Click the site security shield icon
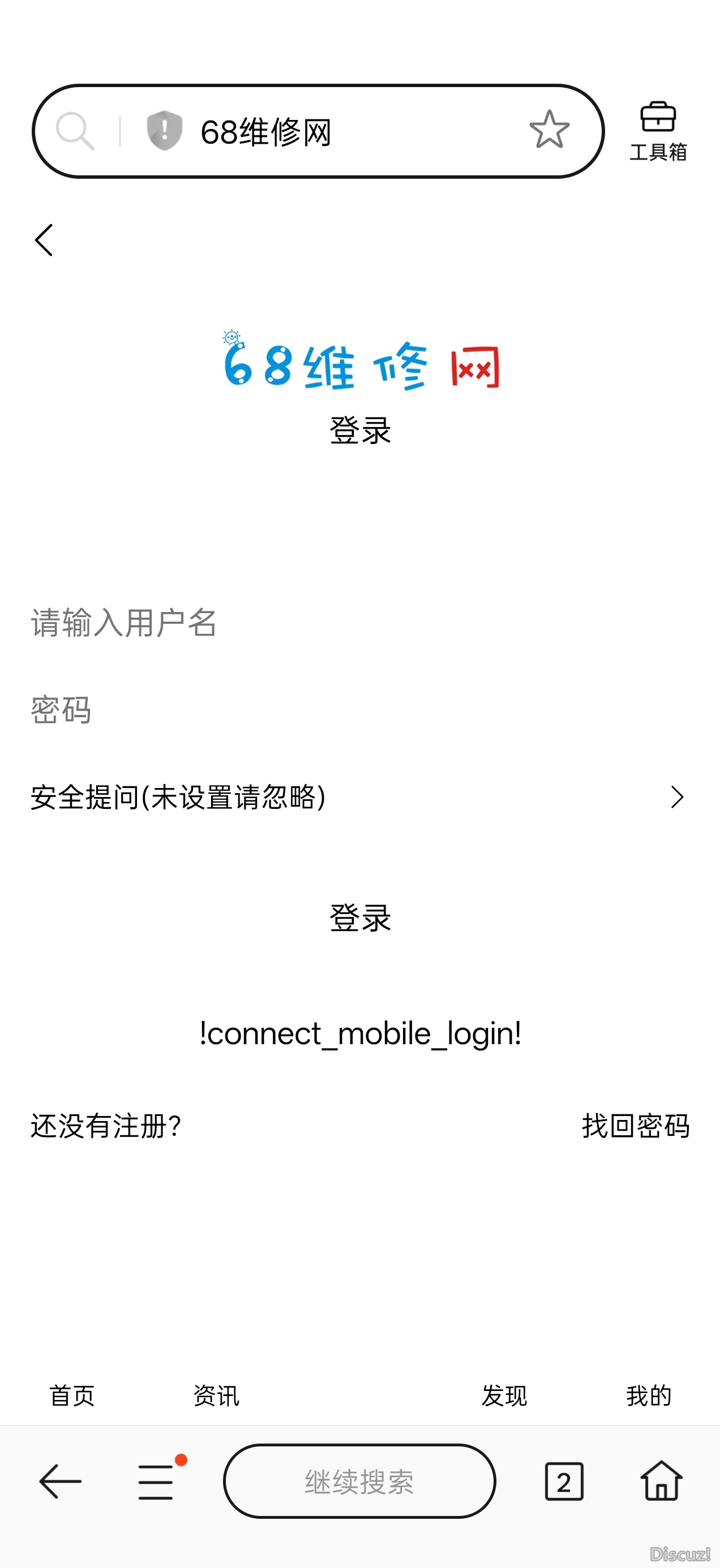The image size is (720, 1568). tap(163, 130)
